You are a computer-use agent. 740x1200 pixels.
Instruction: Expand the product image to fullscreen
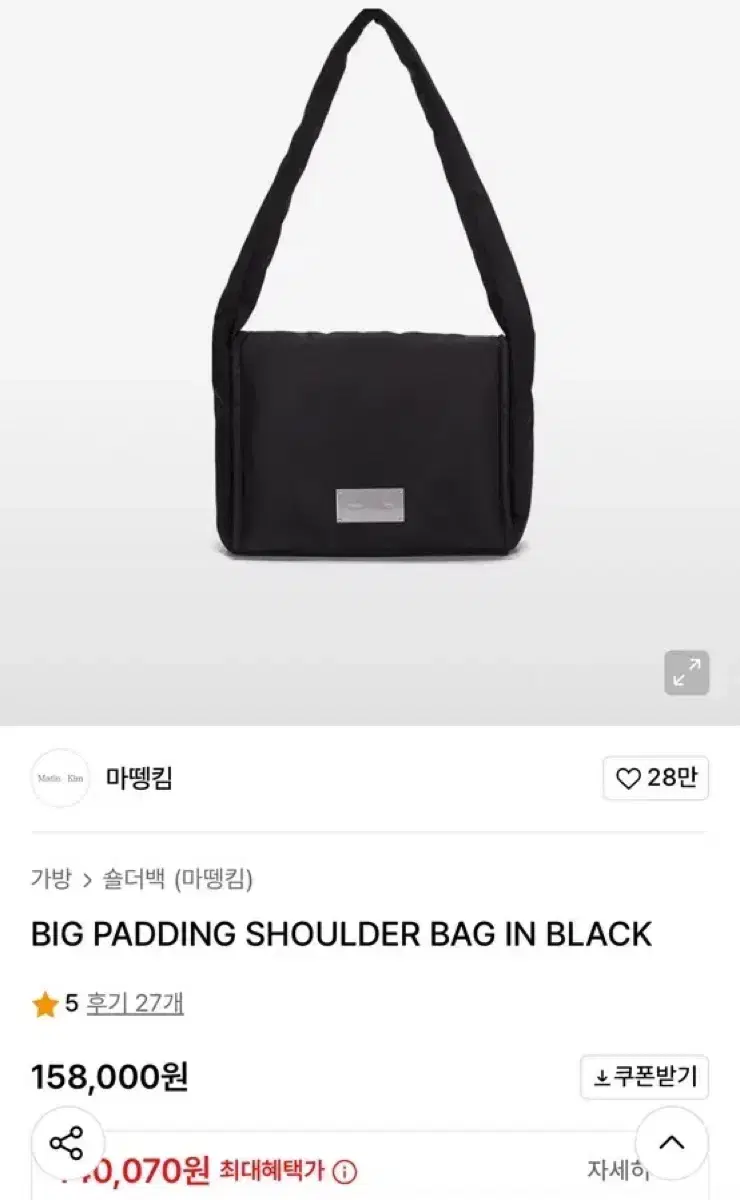click(684, 672)
